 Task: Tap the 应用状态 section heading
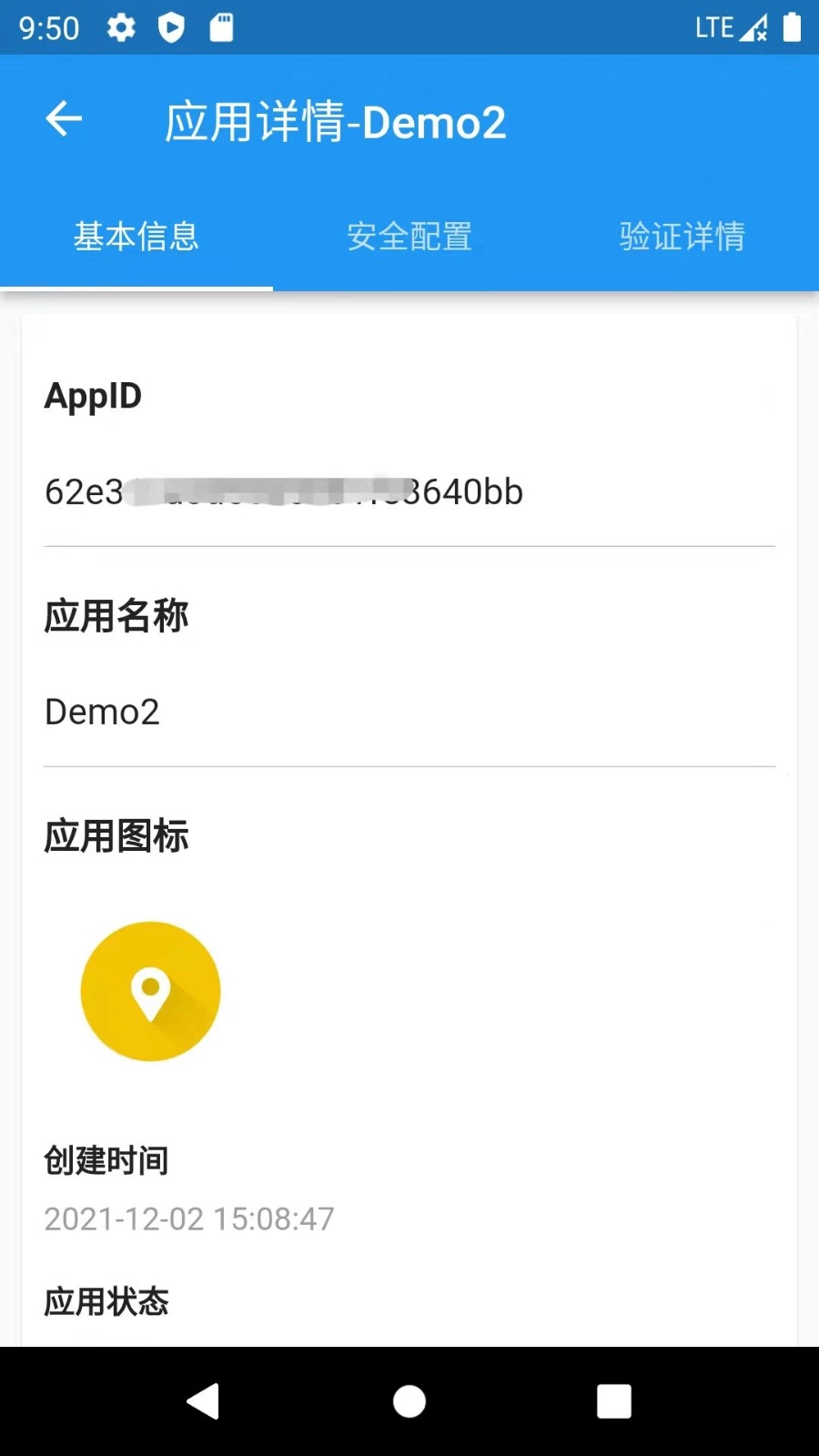[106, 1301]
